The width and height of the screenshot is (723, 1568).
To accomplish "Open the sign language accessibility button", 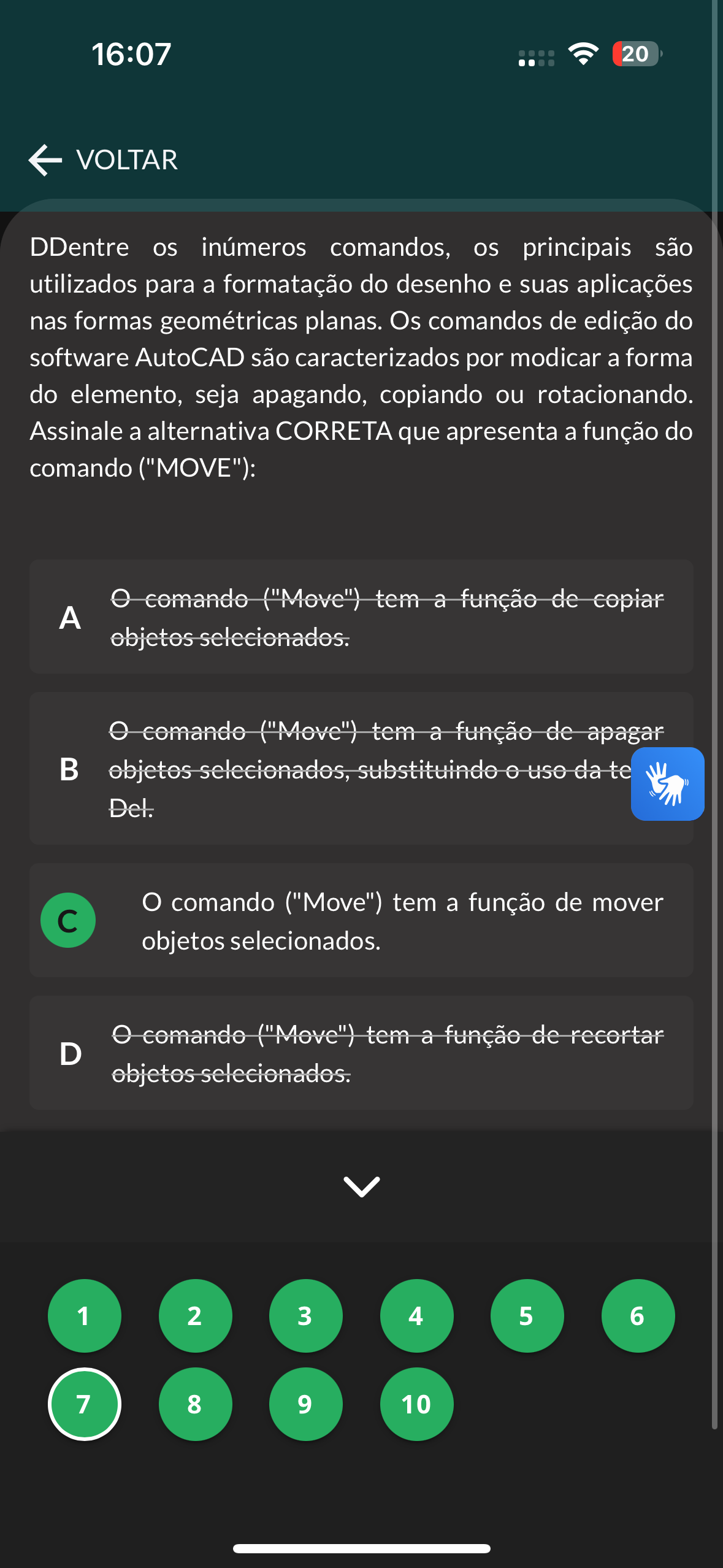I will pos(667,783).
